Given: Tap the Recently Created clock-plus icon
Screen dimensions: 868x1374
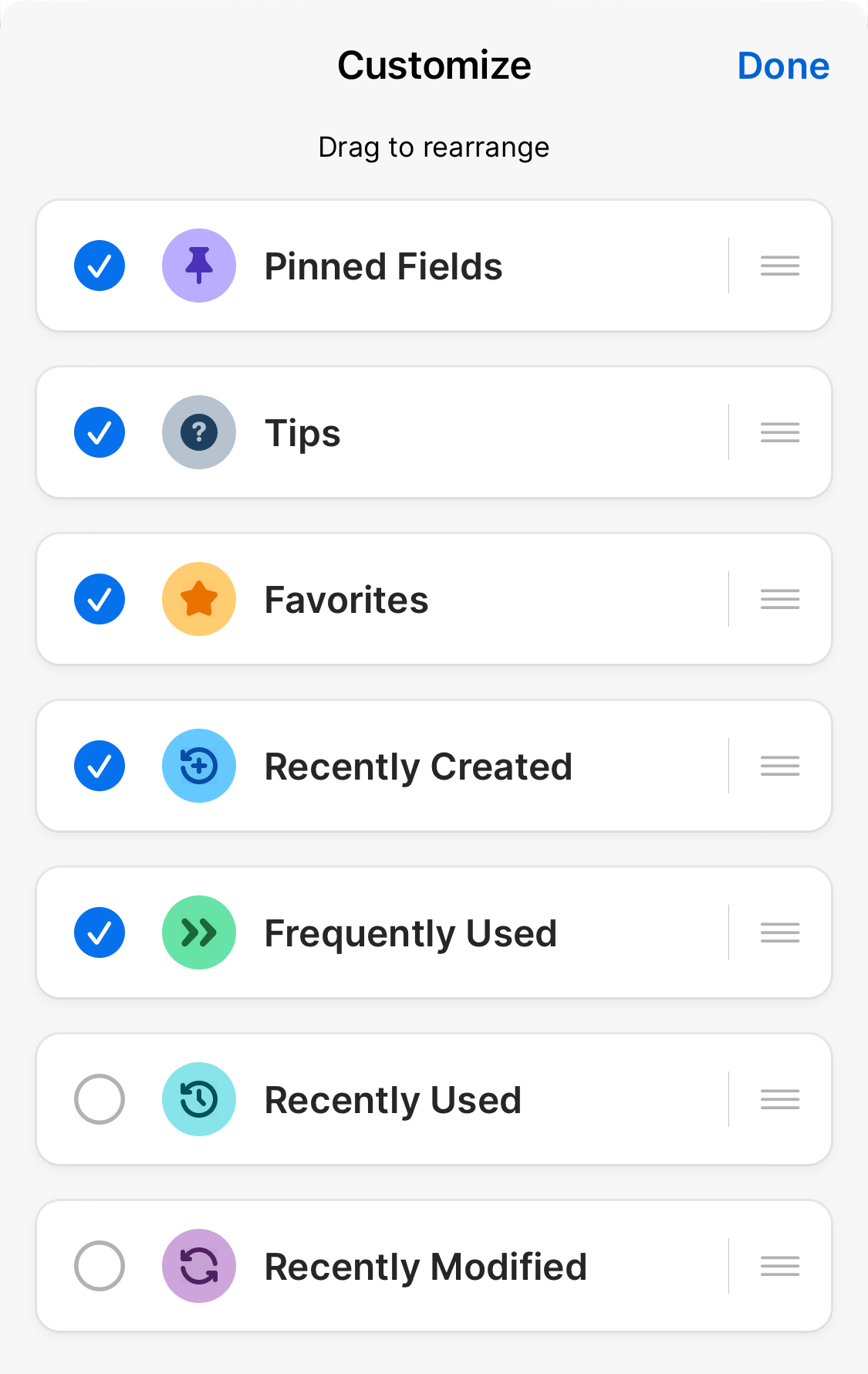Looking at the screenshot, I should tap(198, 766).
